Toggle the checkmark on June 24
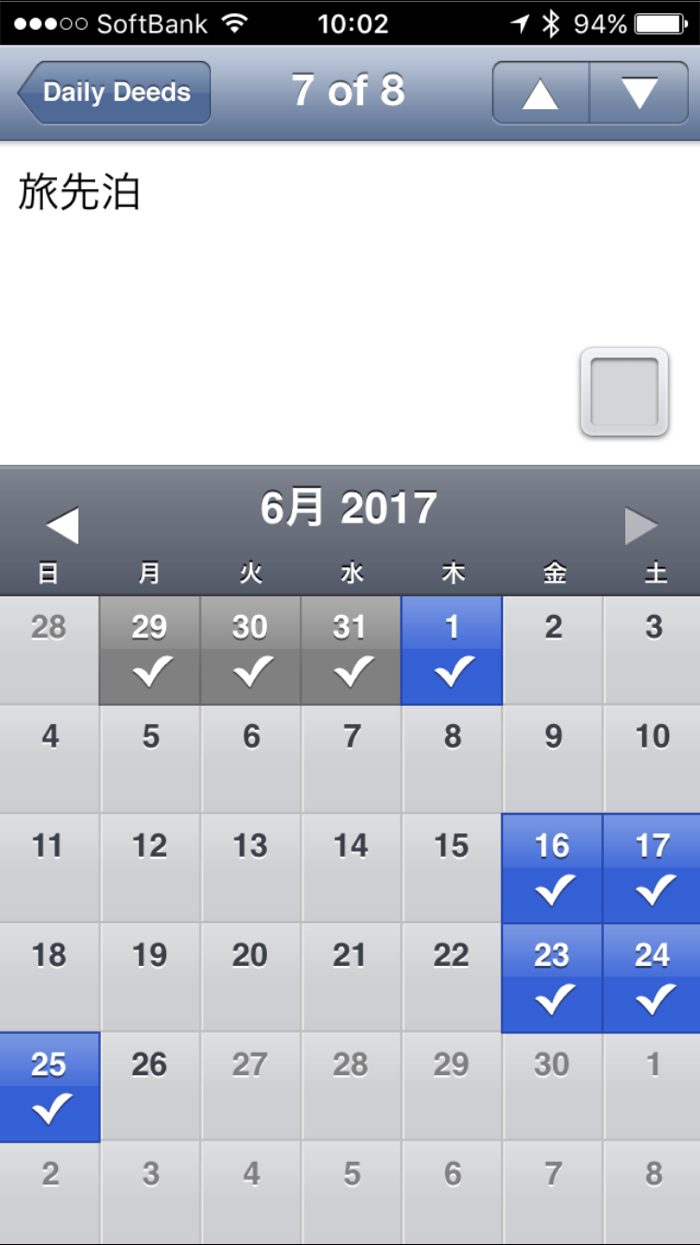This screenshot has width=700, height=1245. (652, 977)
